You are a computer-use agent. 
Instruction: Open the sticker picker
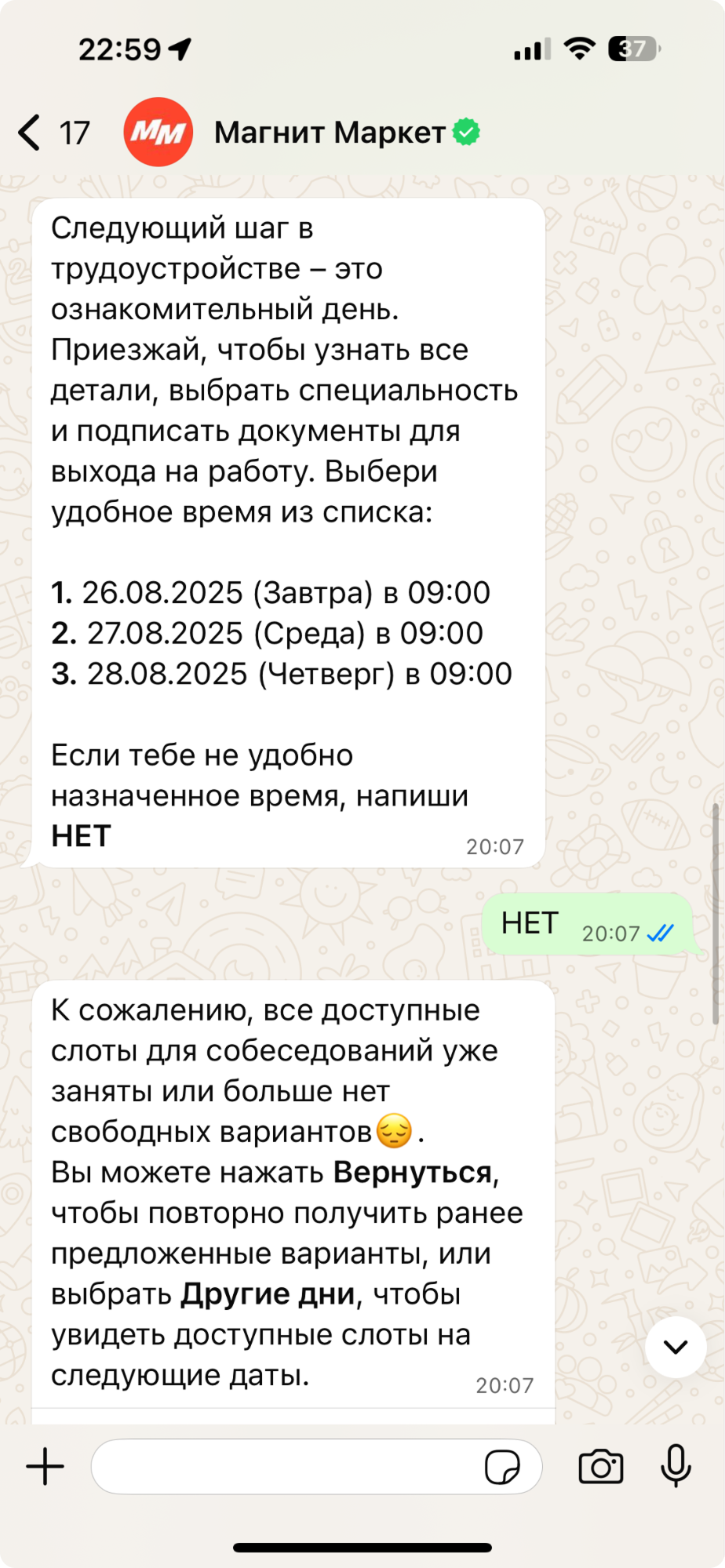[502, 1466]
